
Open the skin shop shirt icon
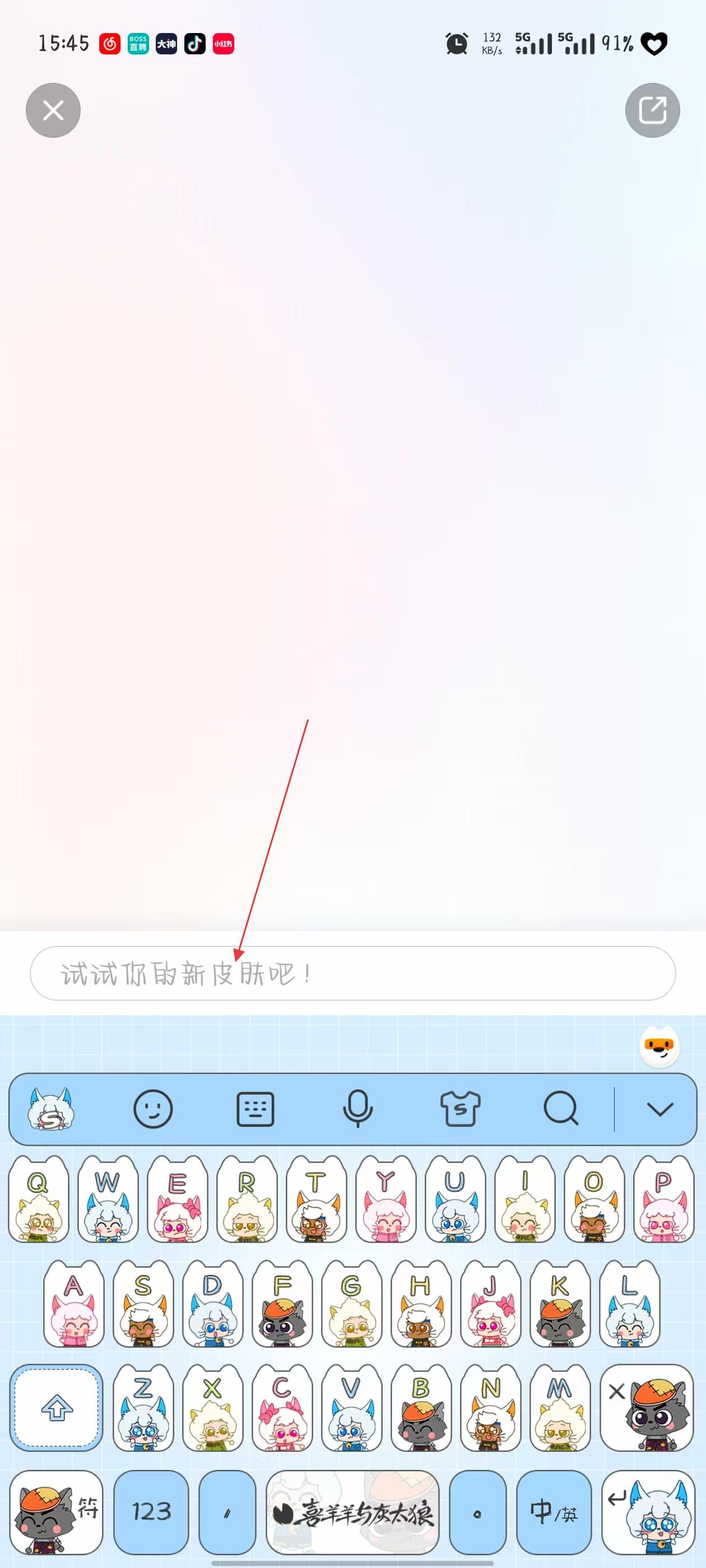[x=460, y=1108]
